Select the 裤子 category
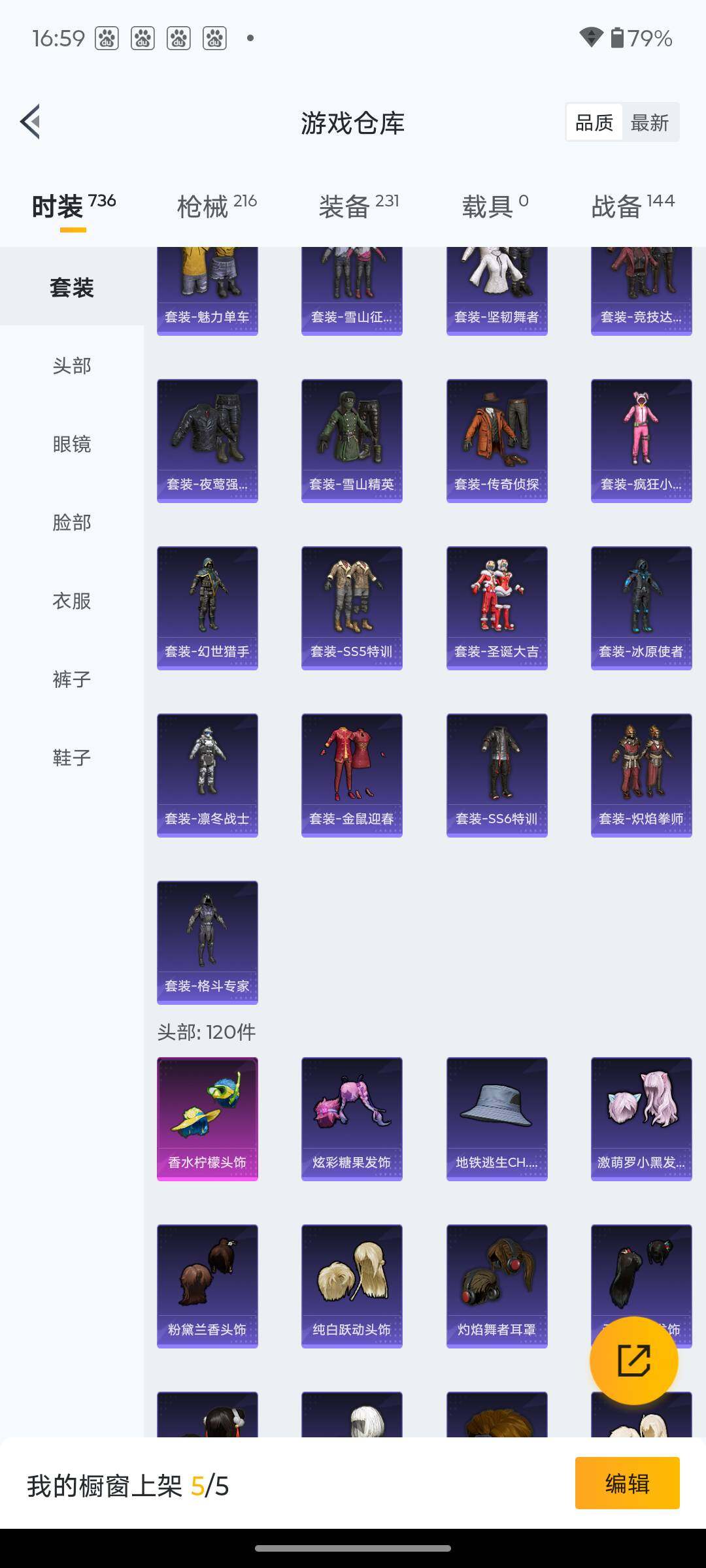706x1568 pixels. tap(72, 679)
